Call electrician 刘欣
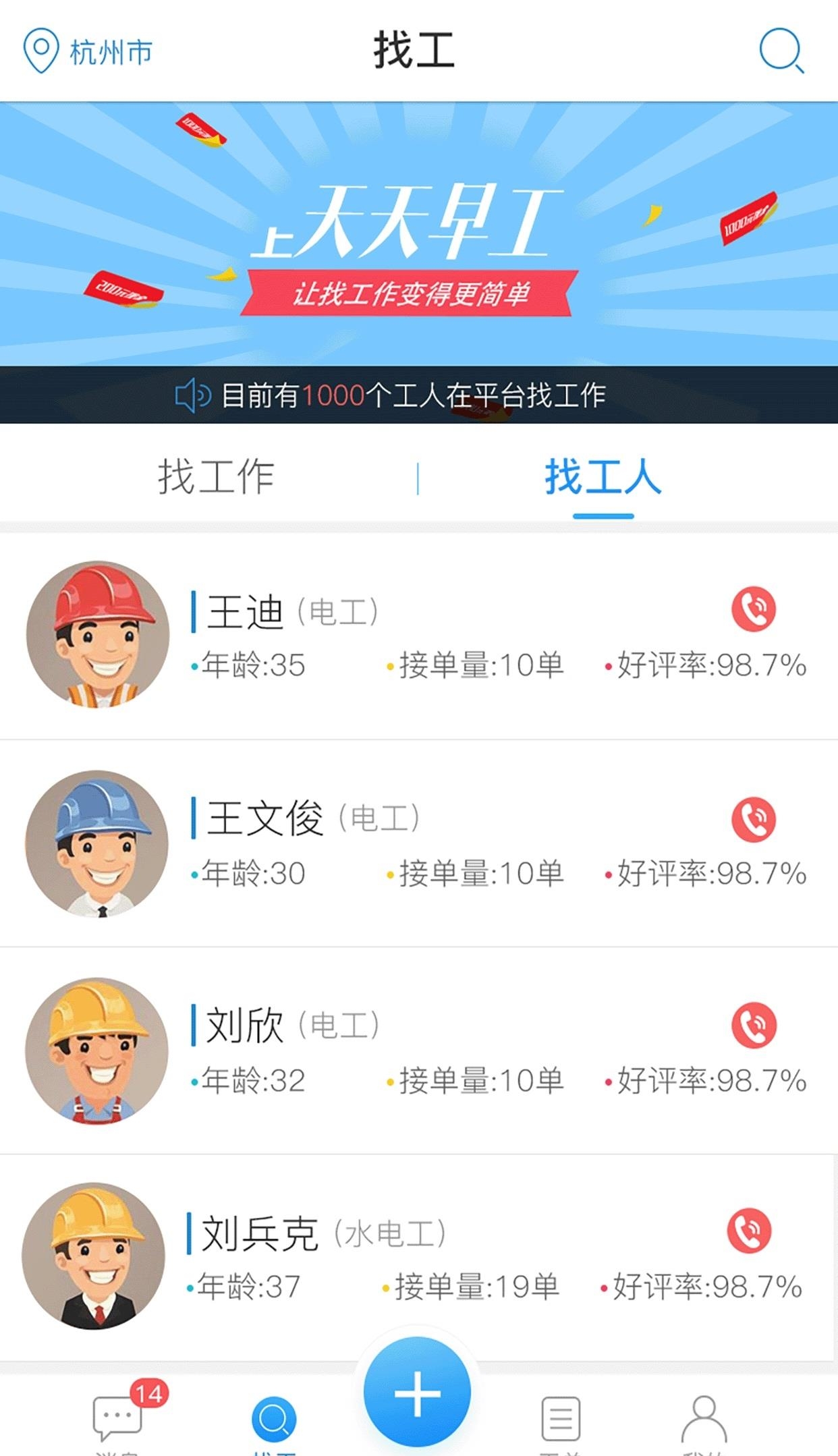This screenshot has height=1456, width=838. (754, 1026)
